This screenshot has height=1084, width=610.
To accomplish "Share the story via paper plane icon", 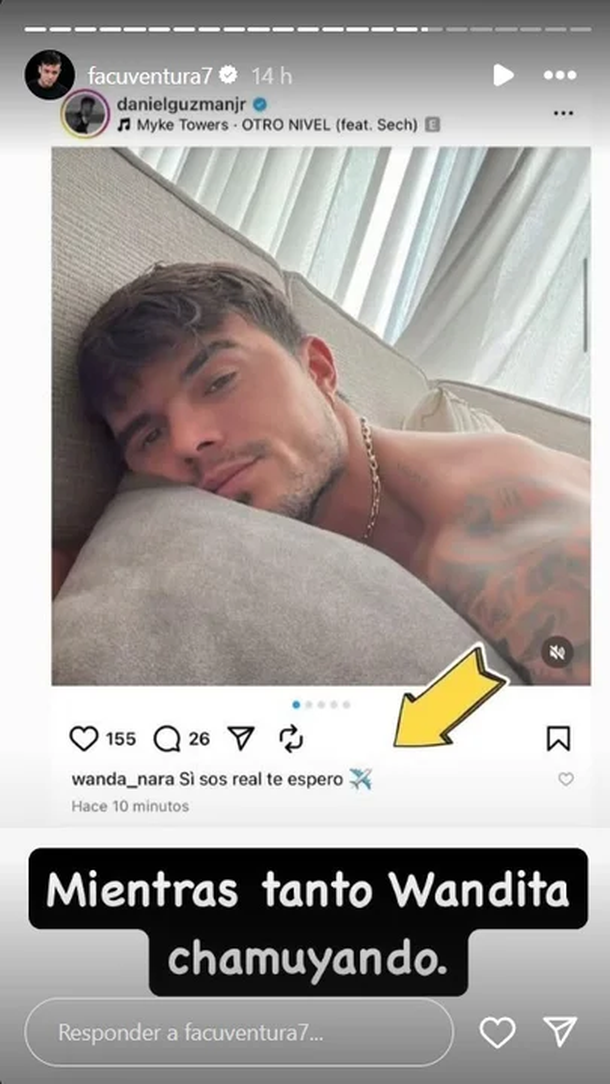I will pos(560,1032).
